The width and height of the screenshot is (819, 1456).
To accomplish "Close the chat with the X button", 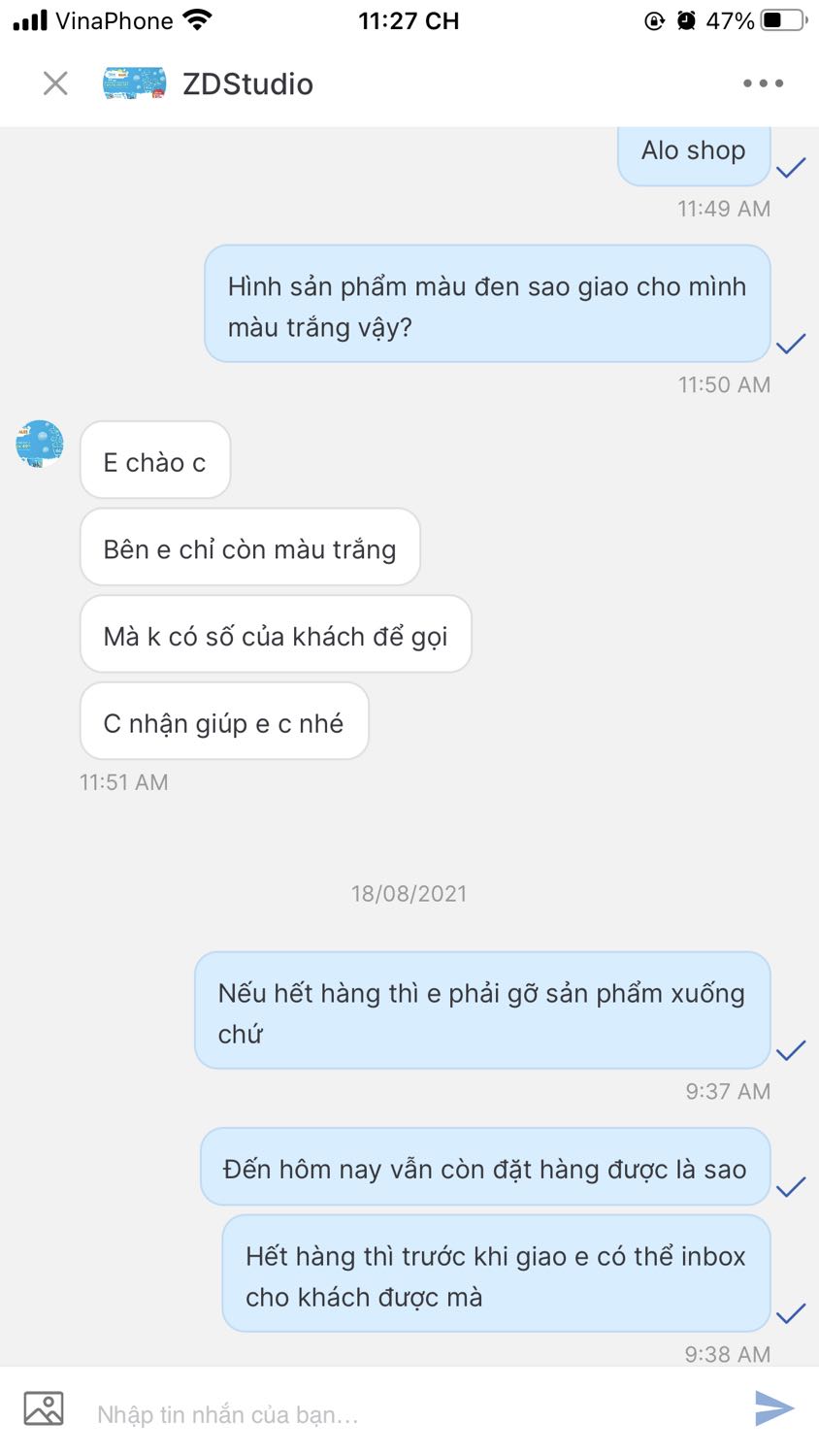I will 54,83.
